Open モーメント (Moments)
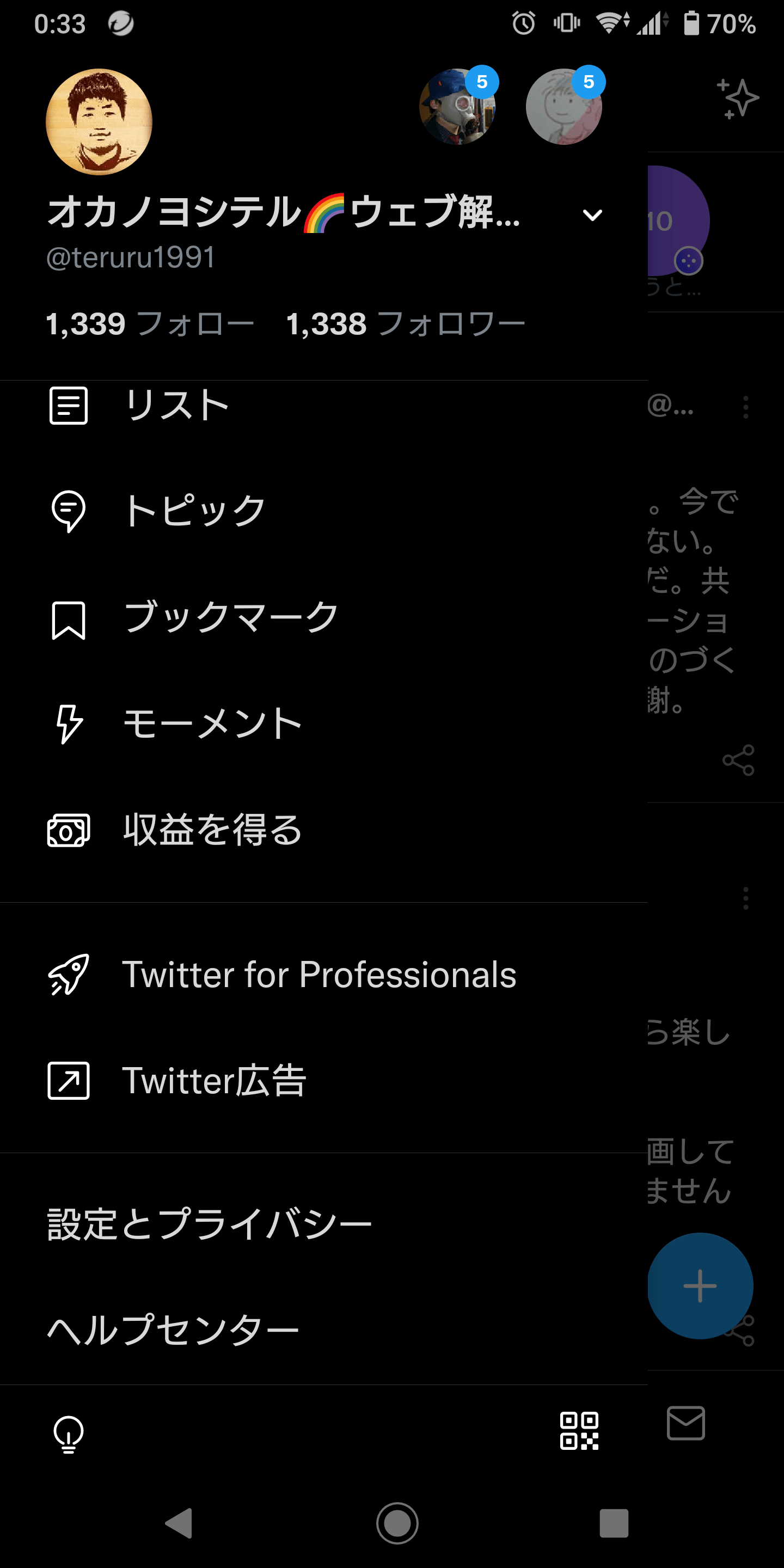 click(212, 724)
